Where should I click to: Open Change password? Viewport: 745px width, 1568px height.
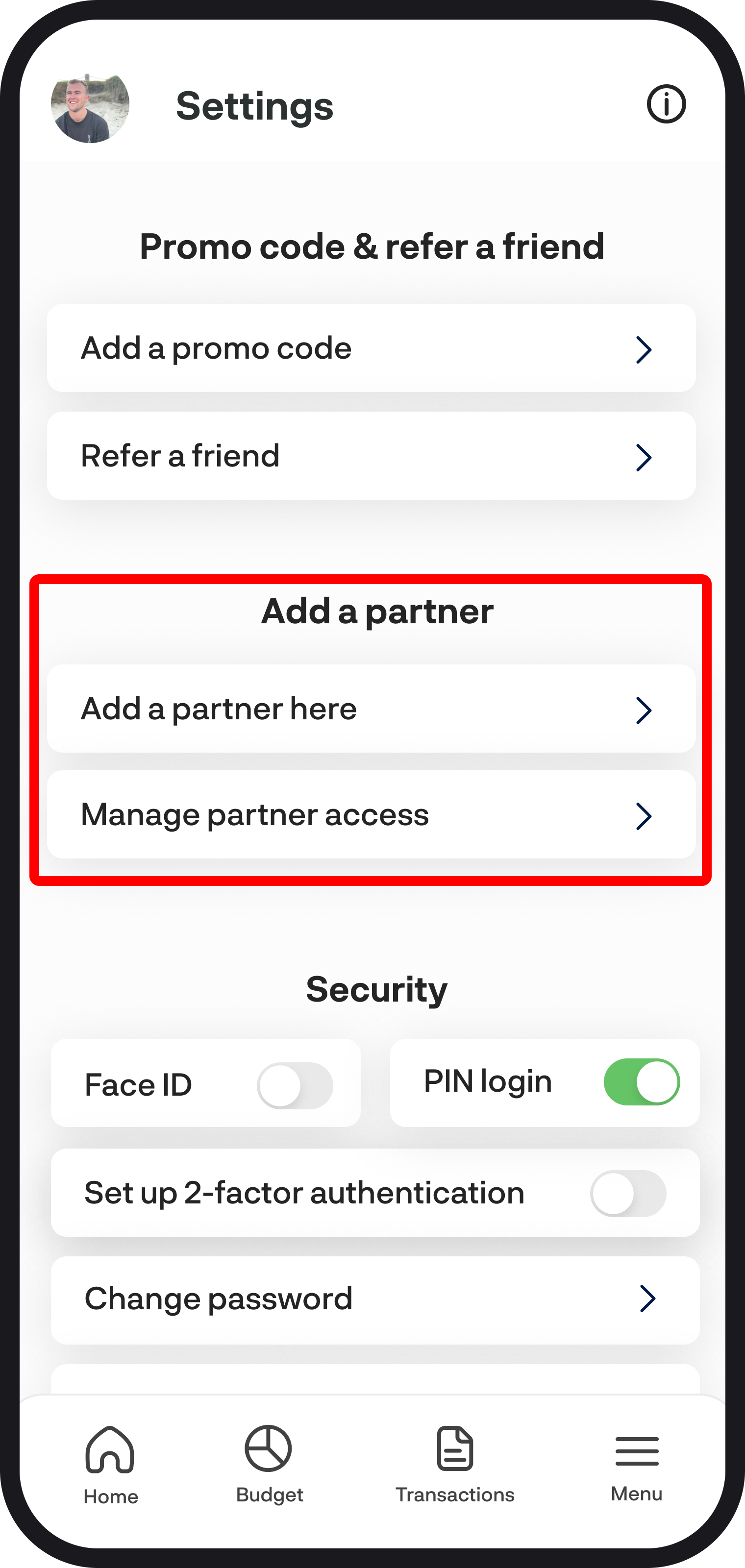coord(375,1299)
